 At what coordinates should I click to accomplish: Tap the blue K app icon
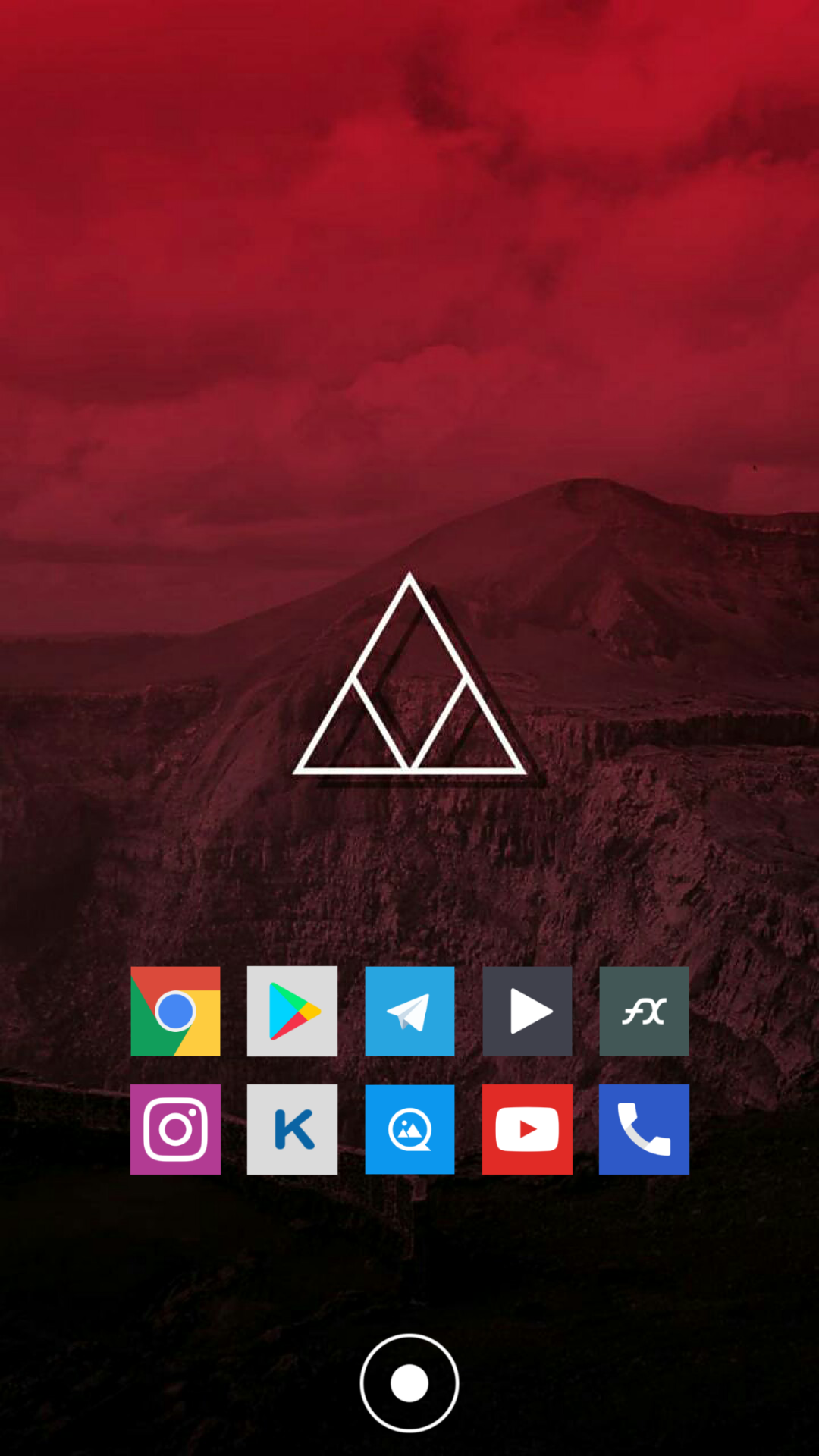[x=292, y=1129]
